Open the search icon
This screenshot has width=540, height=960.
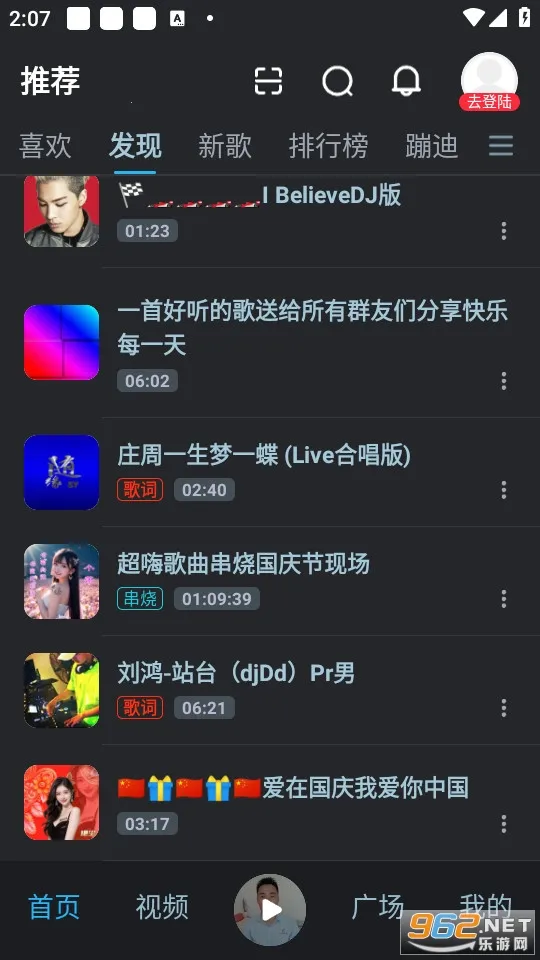tap(338, 81)
